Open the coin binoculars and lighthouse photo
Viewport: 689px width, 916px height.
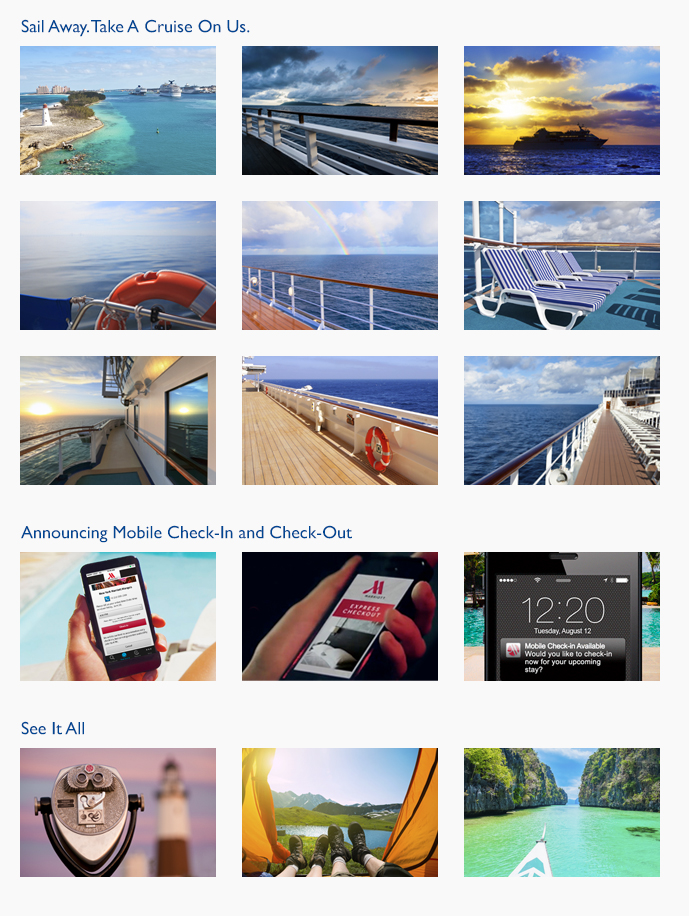[118, 812]
